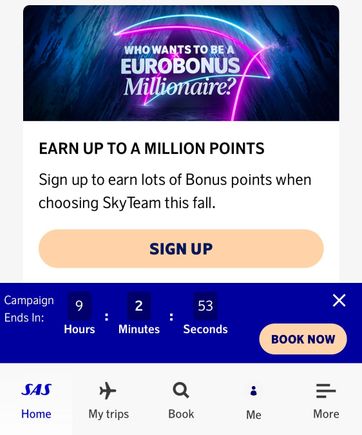Open the EuroBonus Millionaire promo card
Image resolution: width=362 pixels, height=435 pixels.
click(181, 63)
